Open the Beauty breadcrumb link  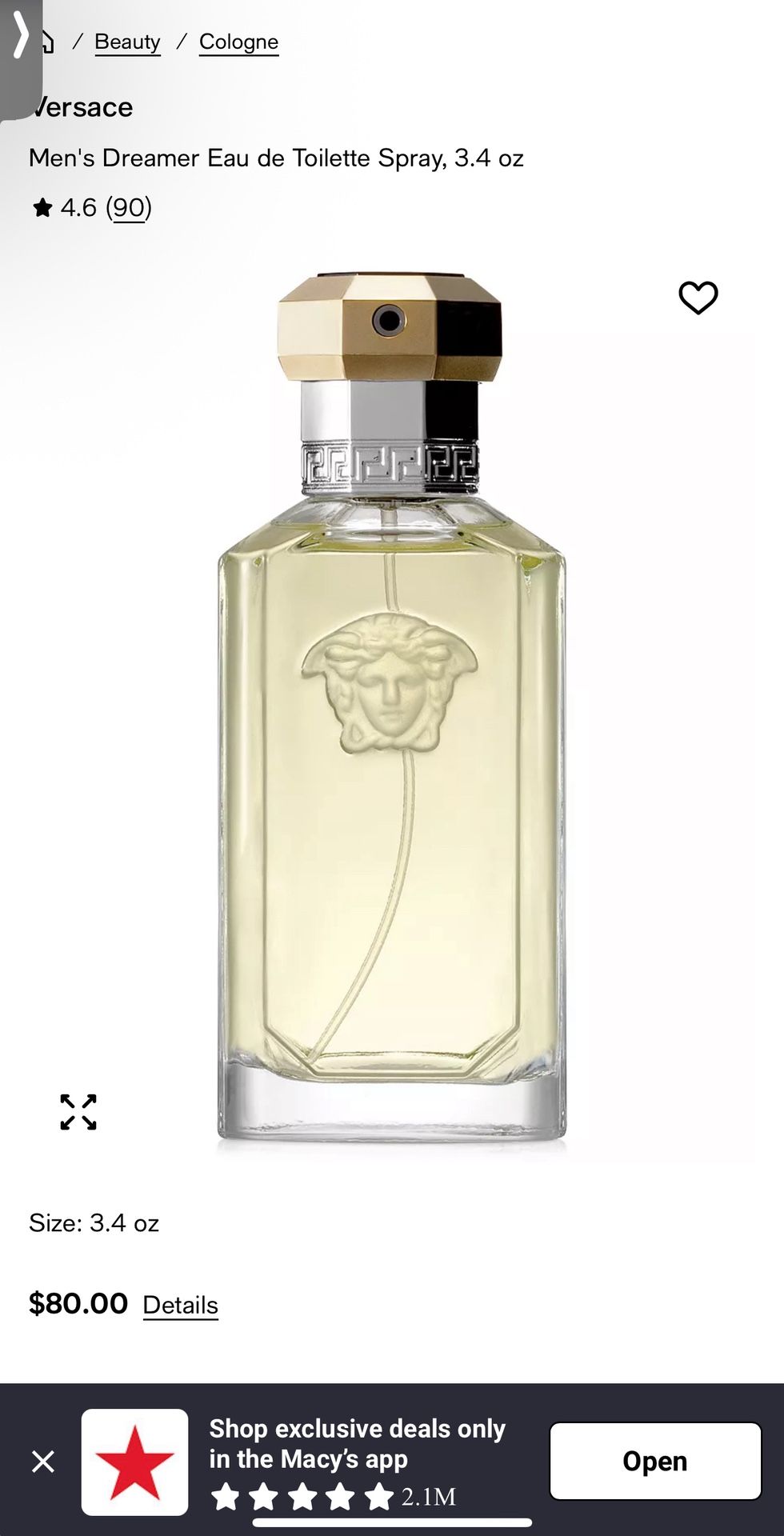pos(127,42)
